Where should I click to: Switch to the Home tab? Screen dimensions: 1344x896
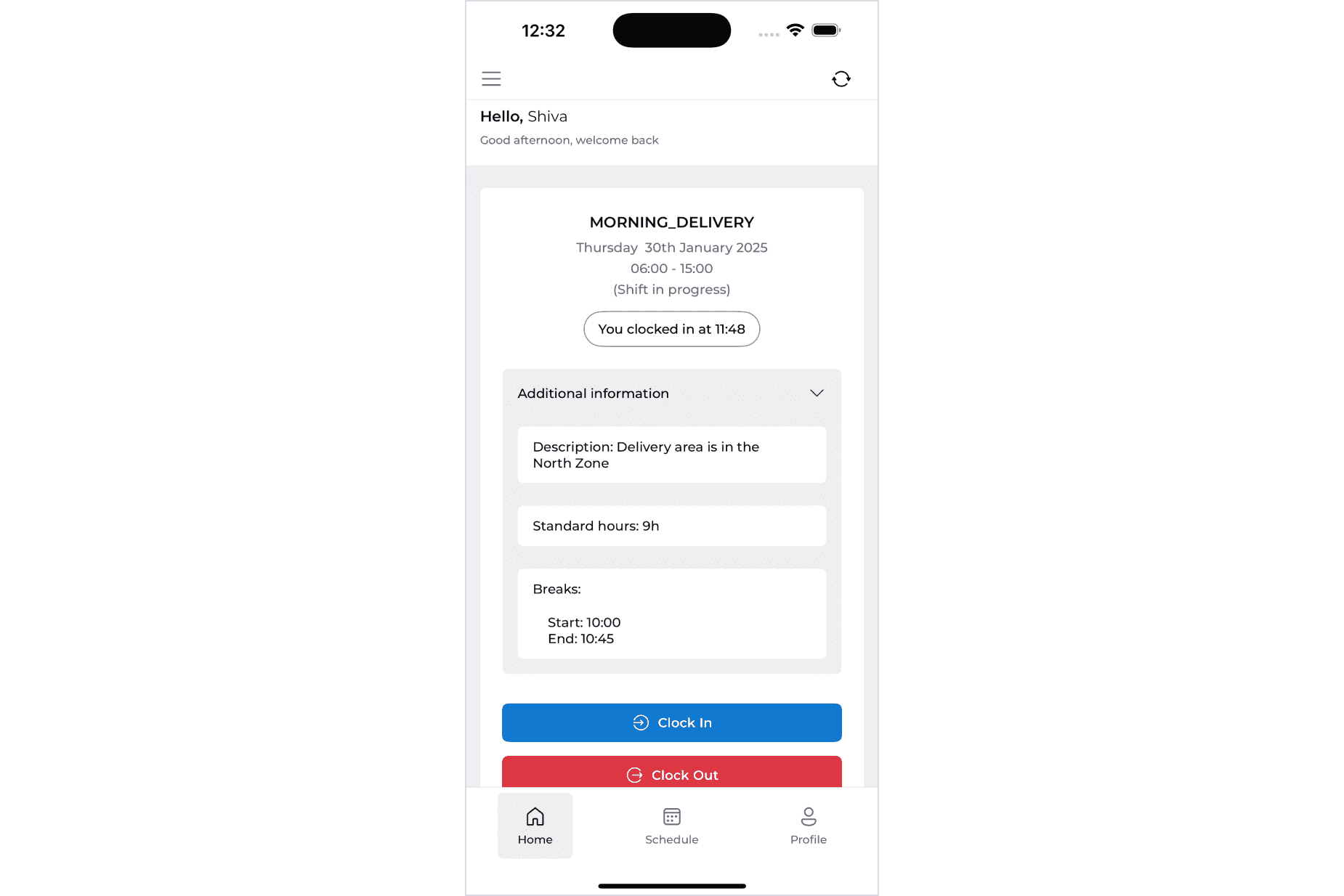coord(535,826)
